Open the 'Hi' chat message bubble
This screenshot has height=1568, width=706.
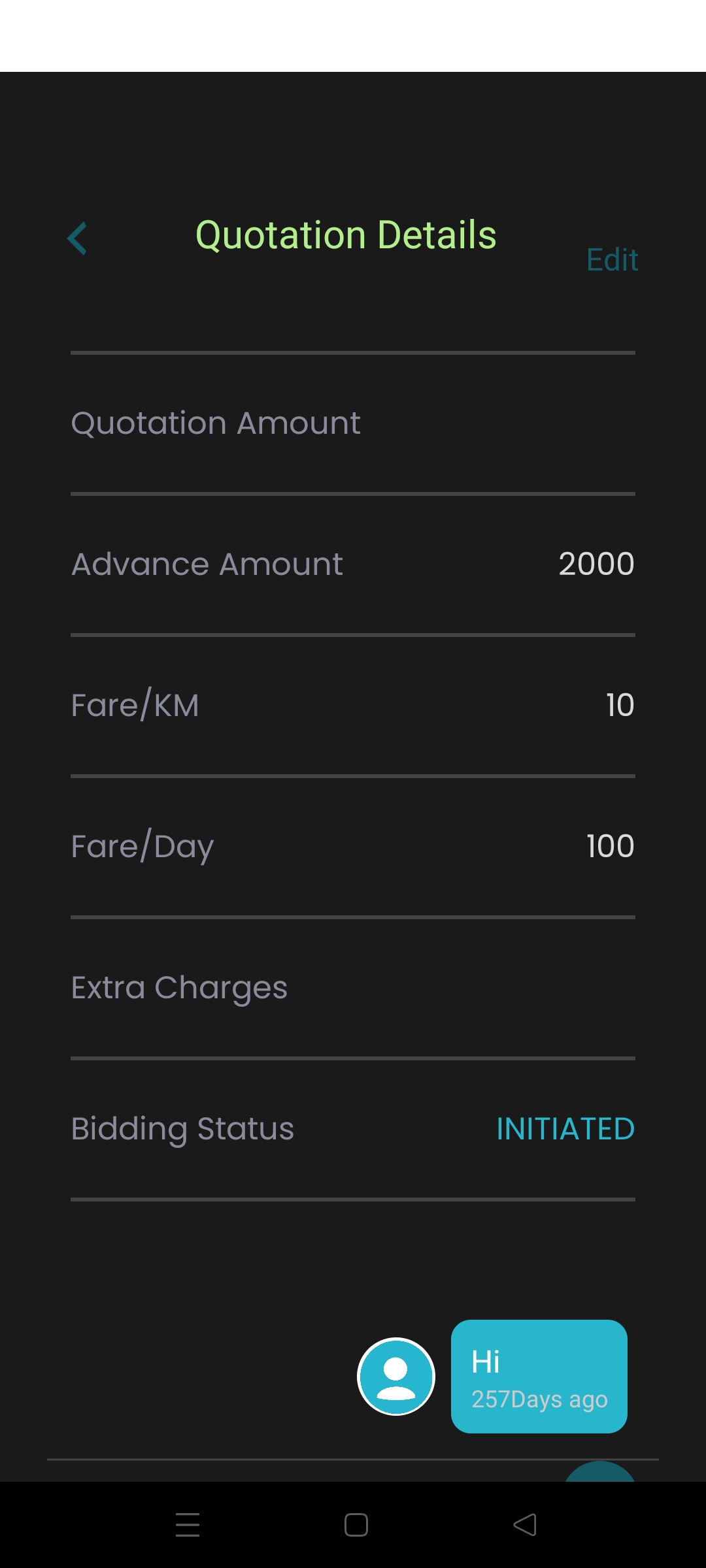click(x=539, y=1377)
